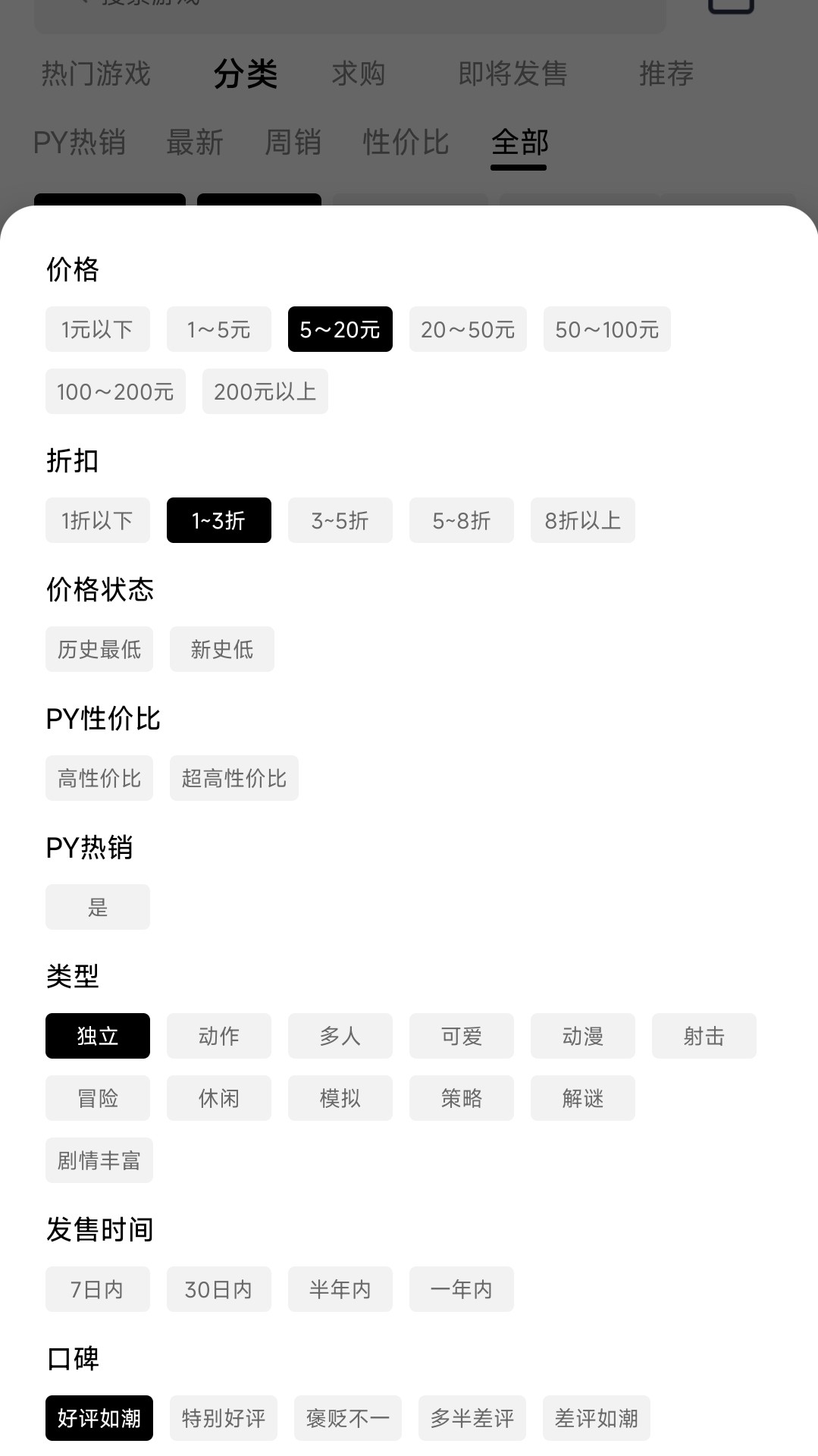
Task: Select the 1元以下 price filter
Action: point(98,329)
